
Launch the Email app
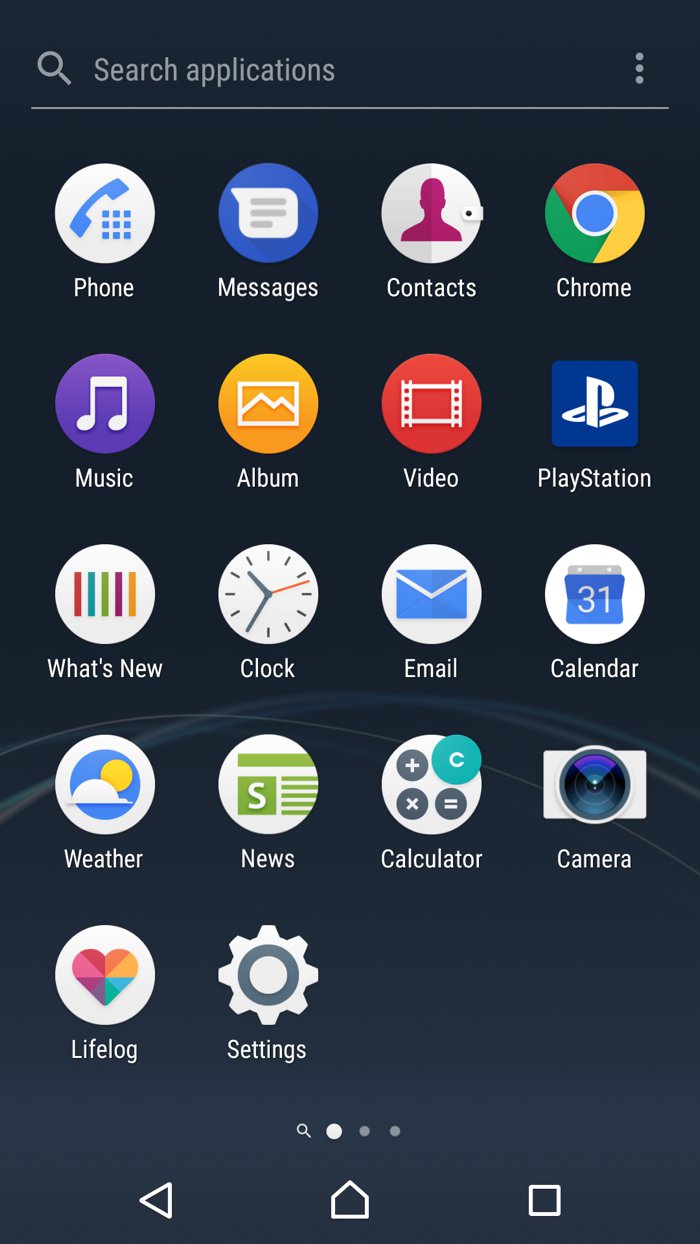point(431,594)
